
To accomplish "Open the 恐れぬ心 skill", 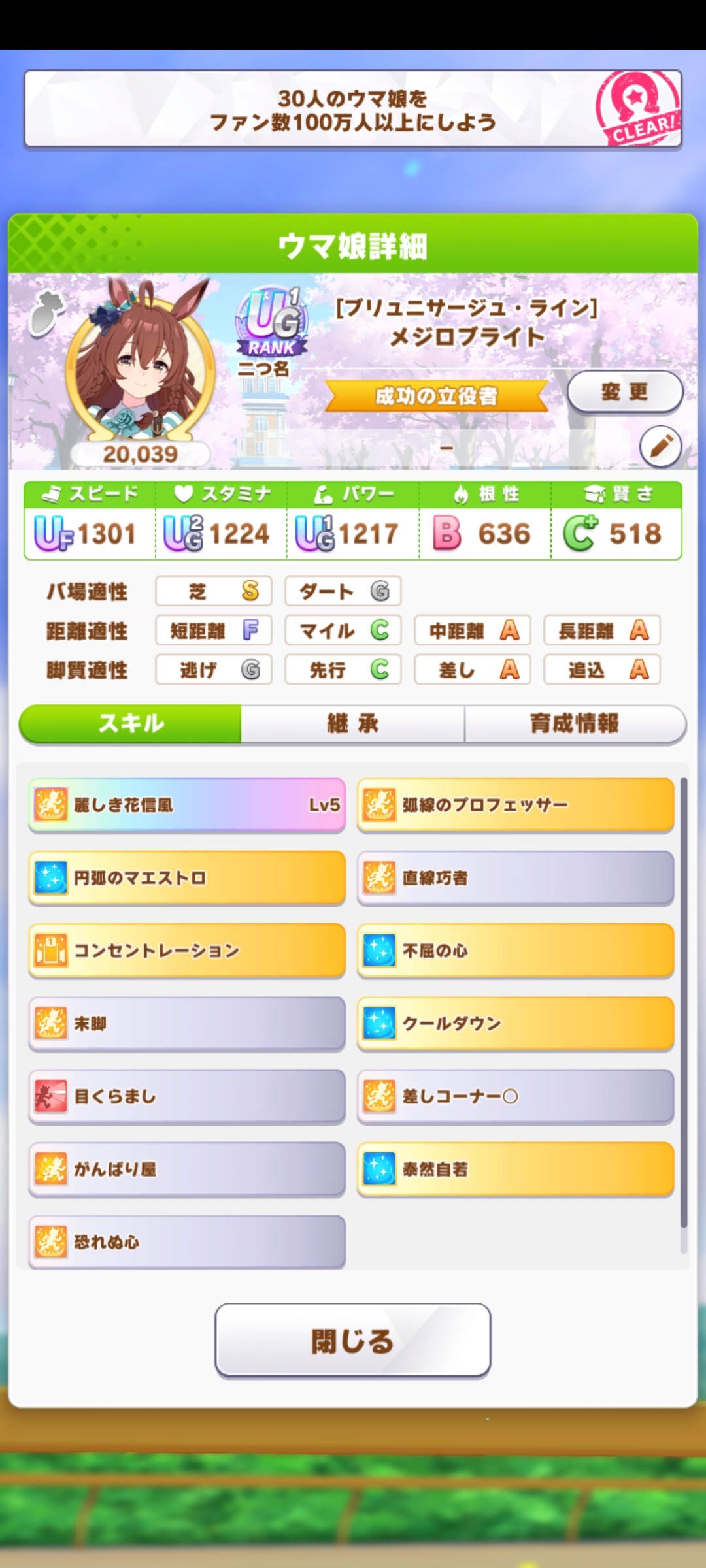I will click(187, 1242).
